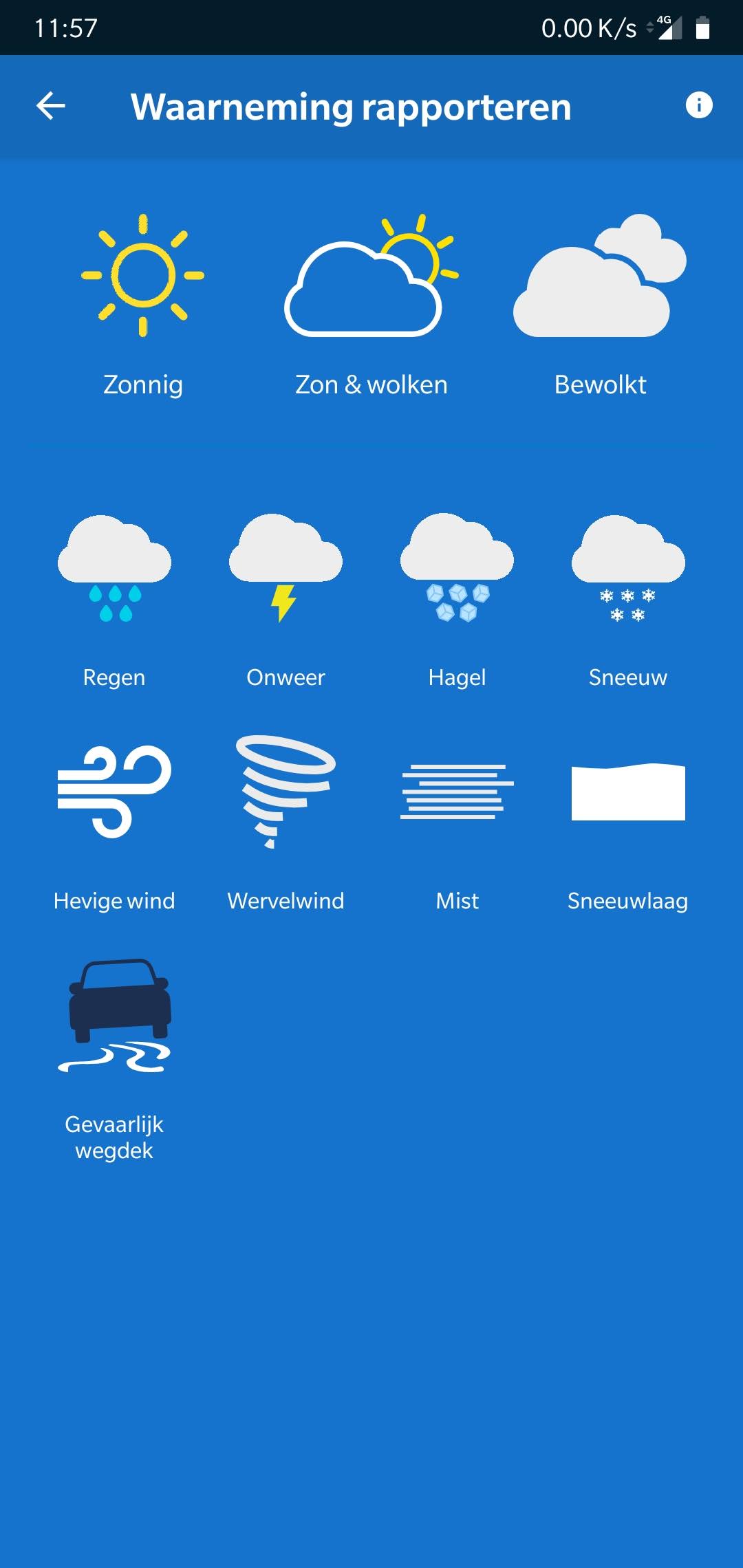Report Gevaarlijk wegdek
The height and width of the screenshot is (1568, 743).
(114, 1056)
